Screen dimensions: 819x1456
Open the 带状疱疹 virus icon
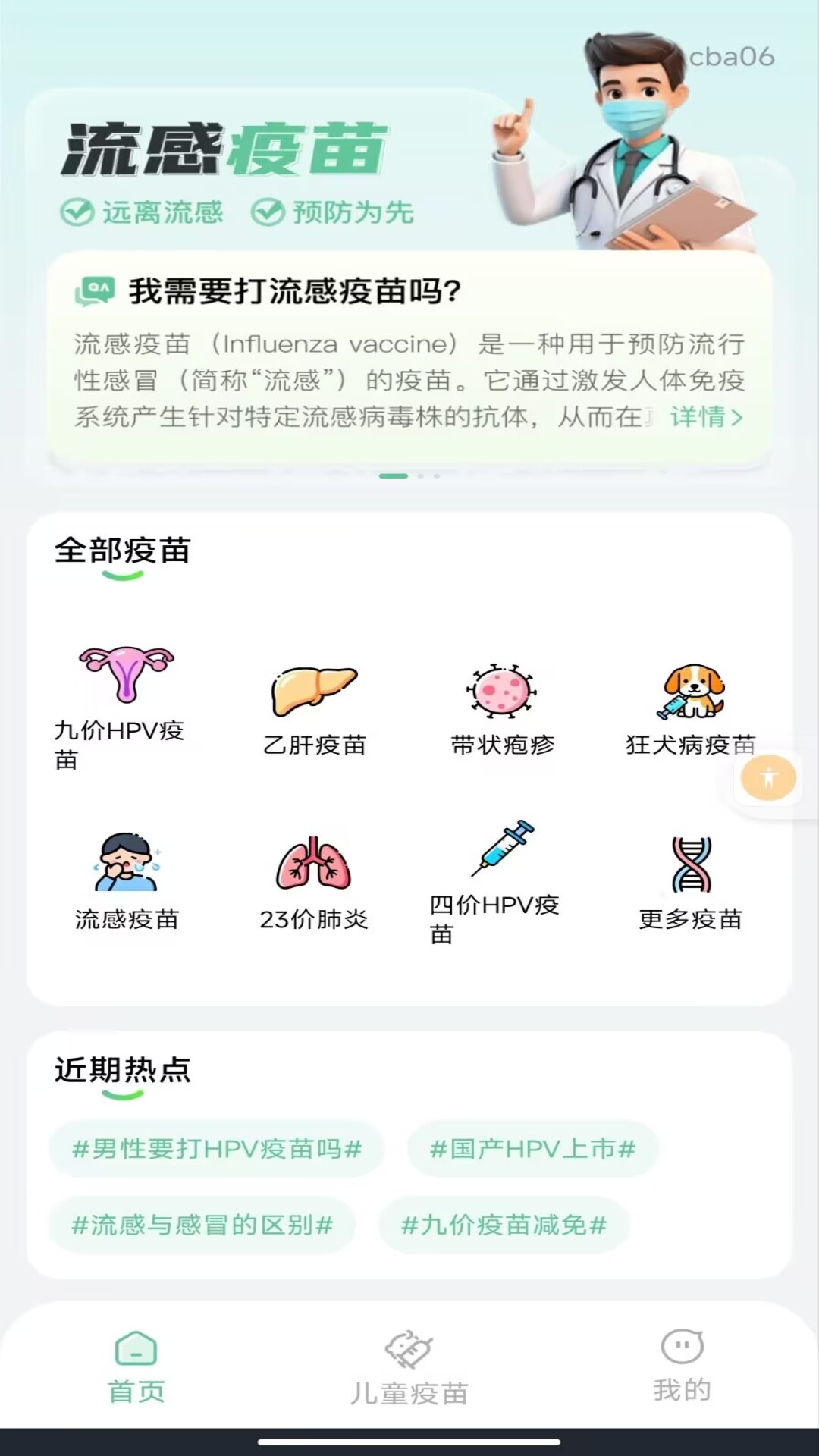(500, 690)
